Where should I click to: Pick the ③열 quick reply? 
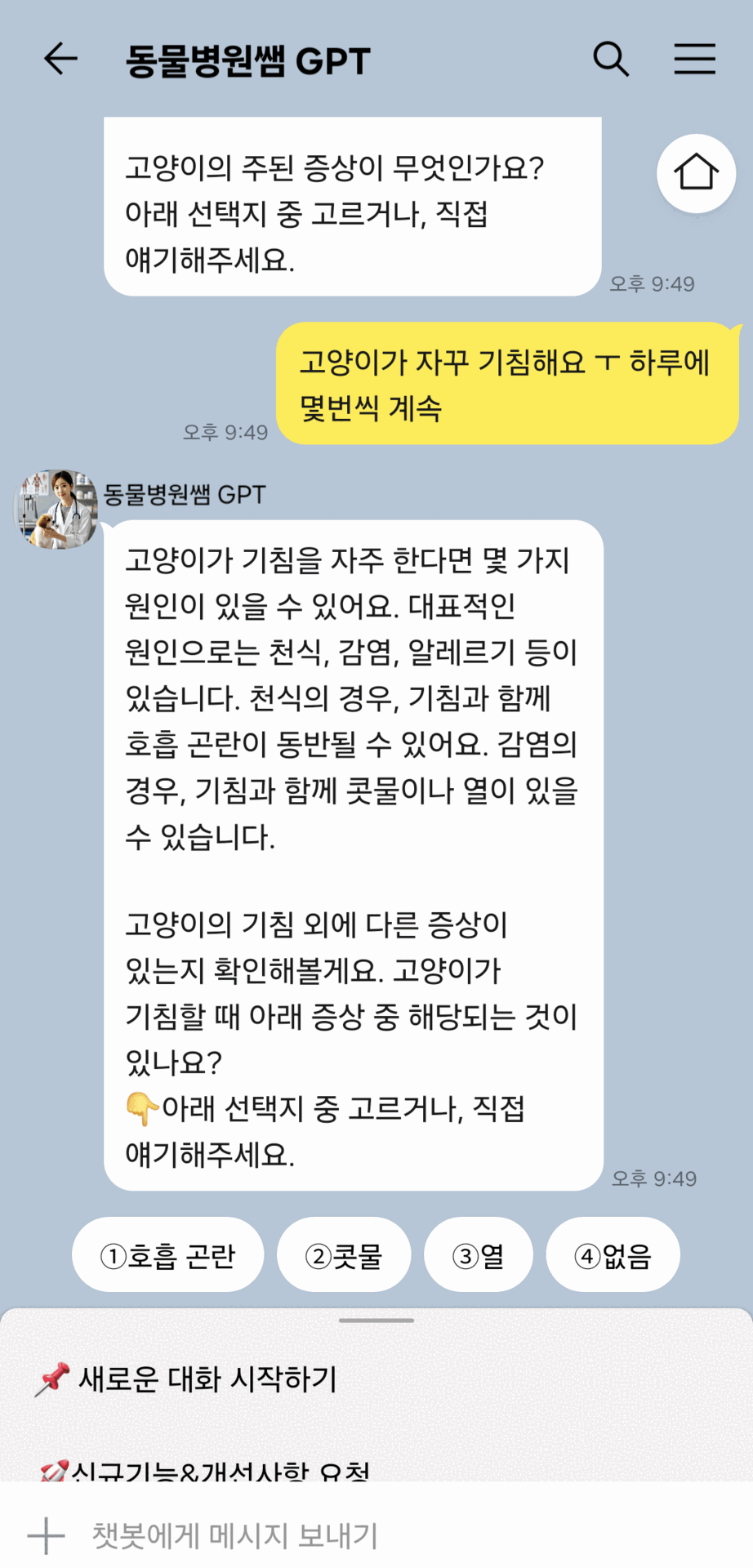click(479, 1255)
